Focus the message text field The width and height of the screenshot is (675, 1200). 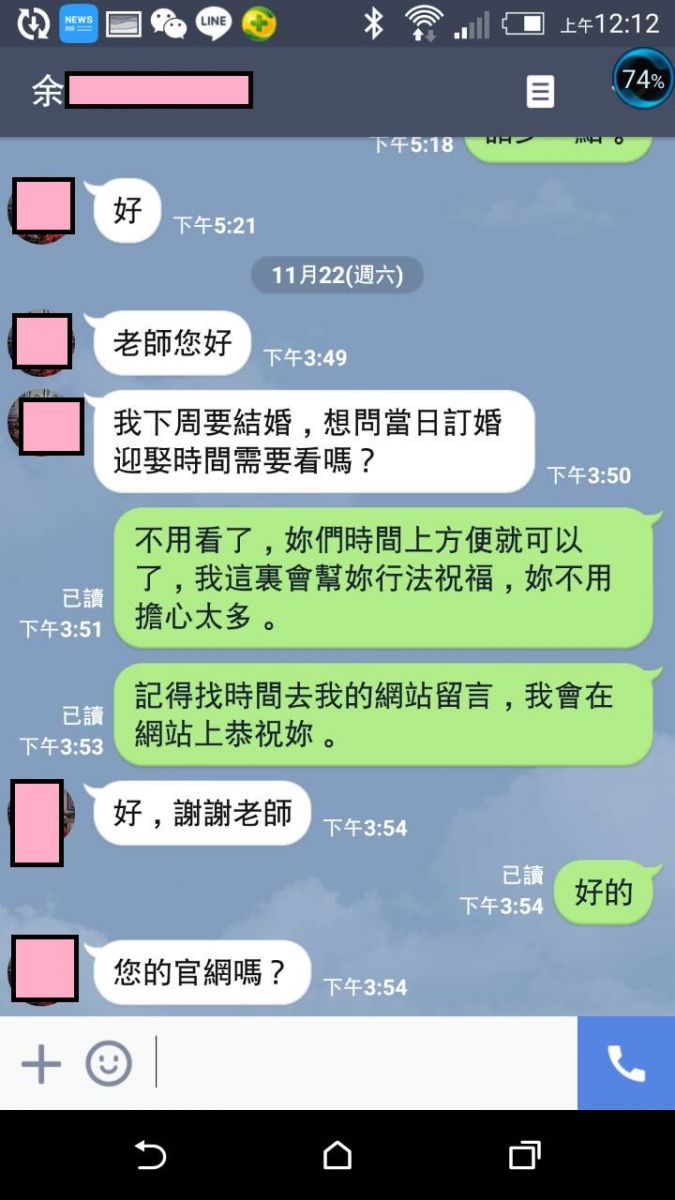coord(365,1063)
